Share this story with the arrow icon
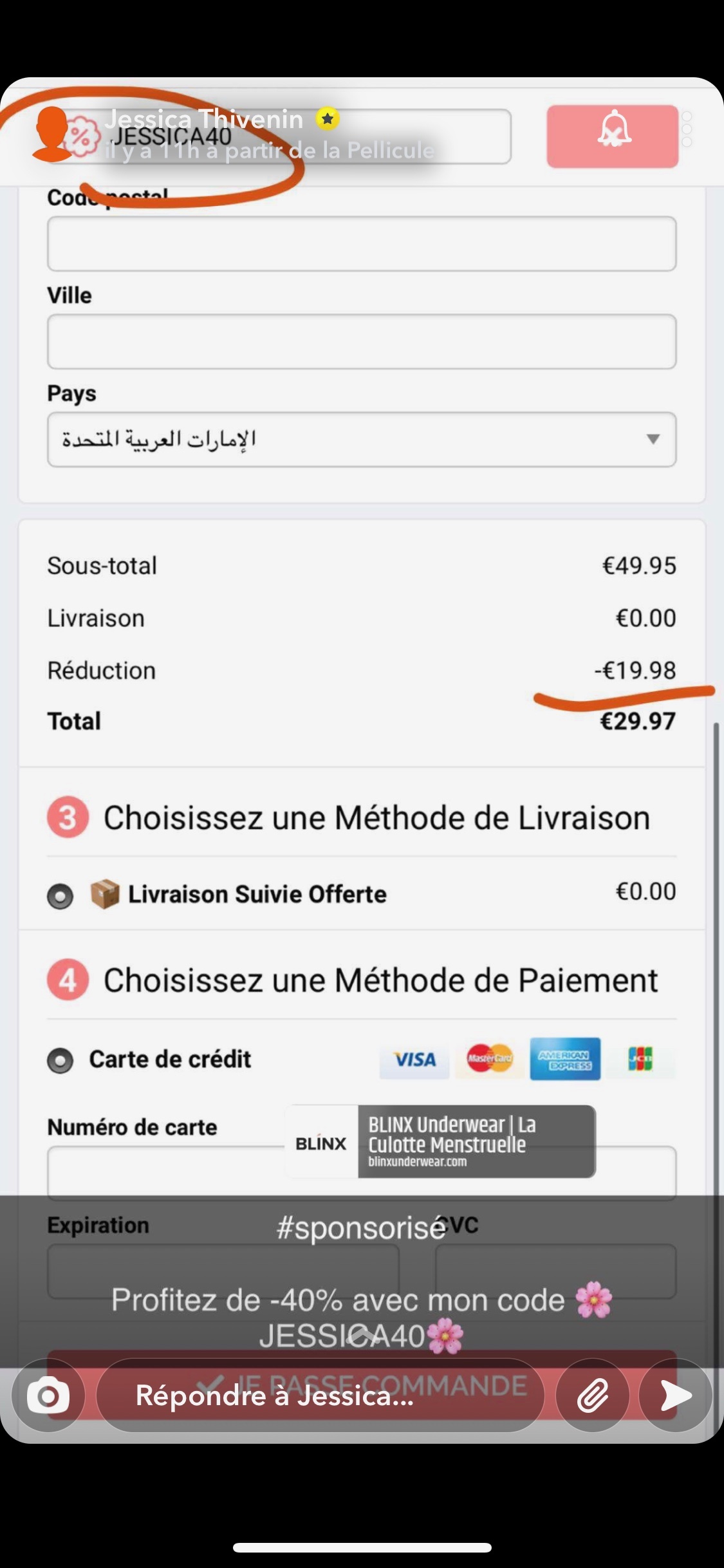 (x=675, y=1395)
